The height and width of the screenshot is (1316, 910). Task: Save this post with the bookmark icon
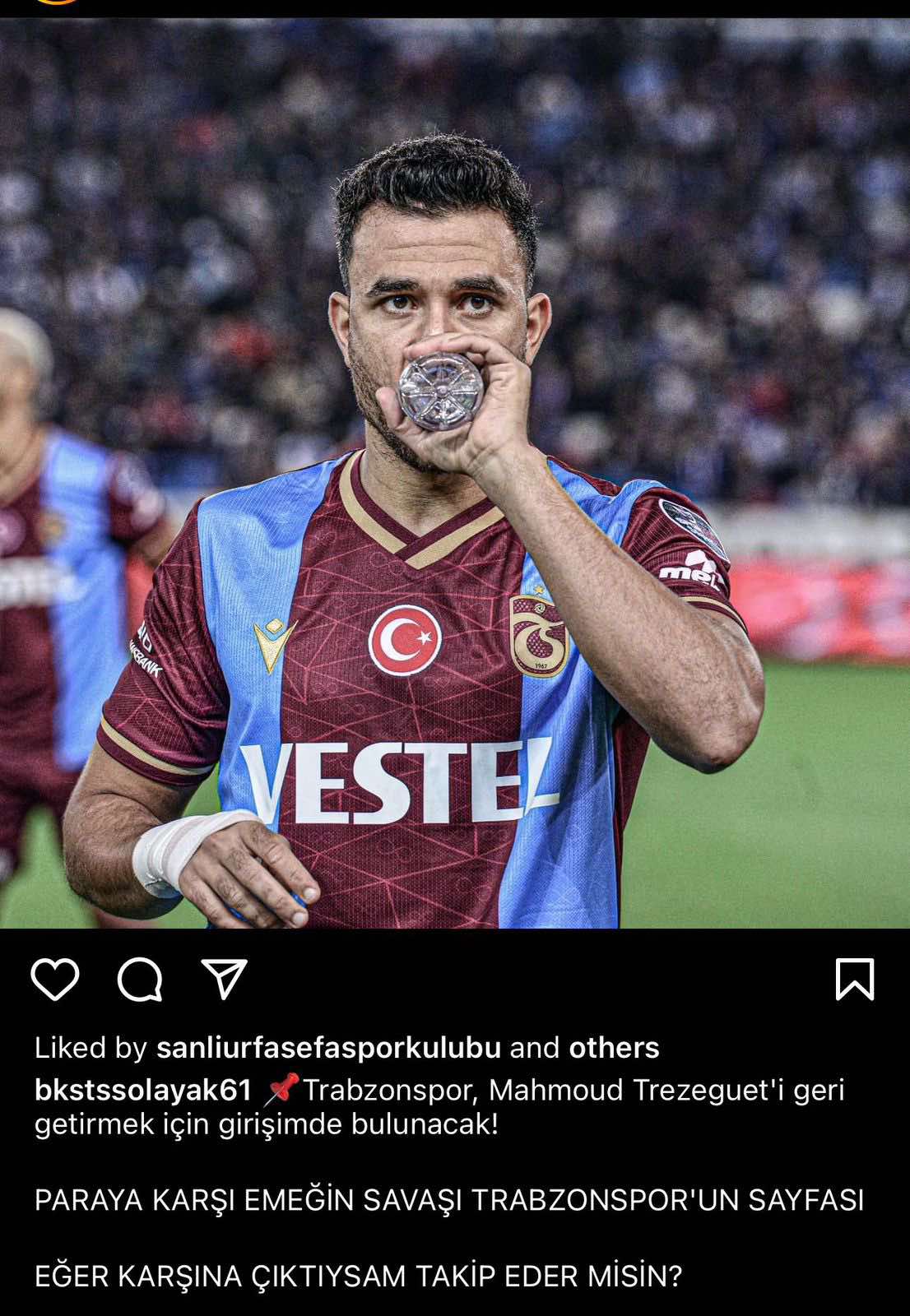pyautogui.click(x=855, y=980)
